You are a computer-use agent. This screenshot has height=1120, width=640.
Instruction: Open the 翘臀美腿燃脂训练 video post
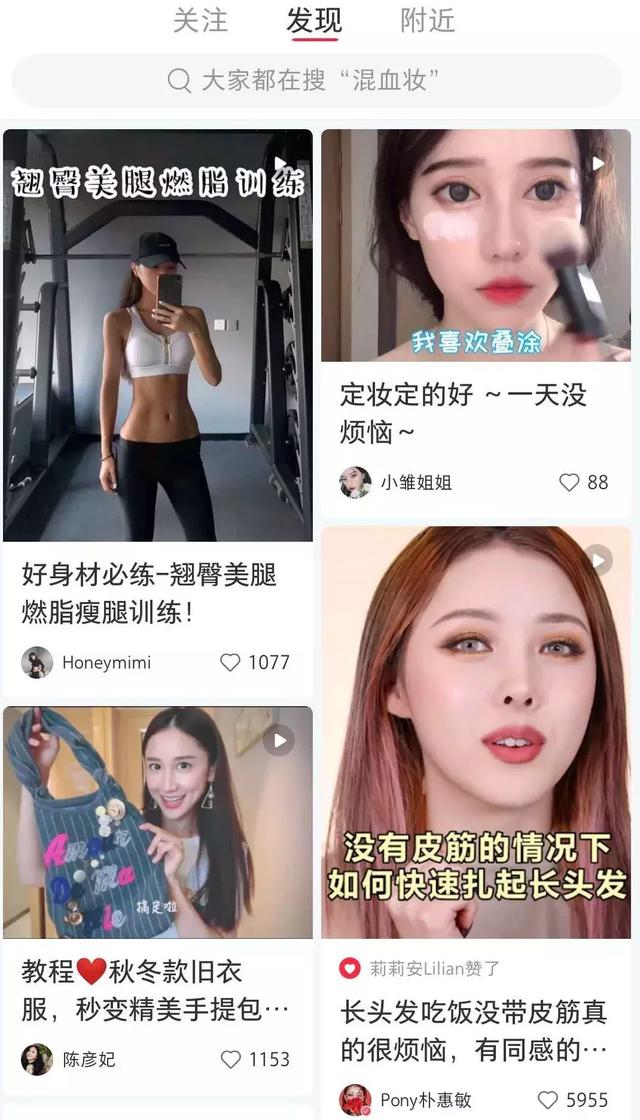pos(158,335)
